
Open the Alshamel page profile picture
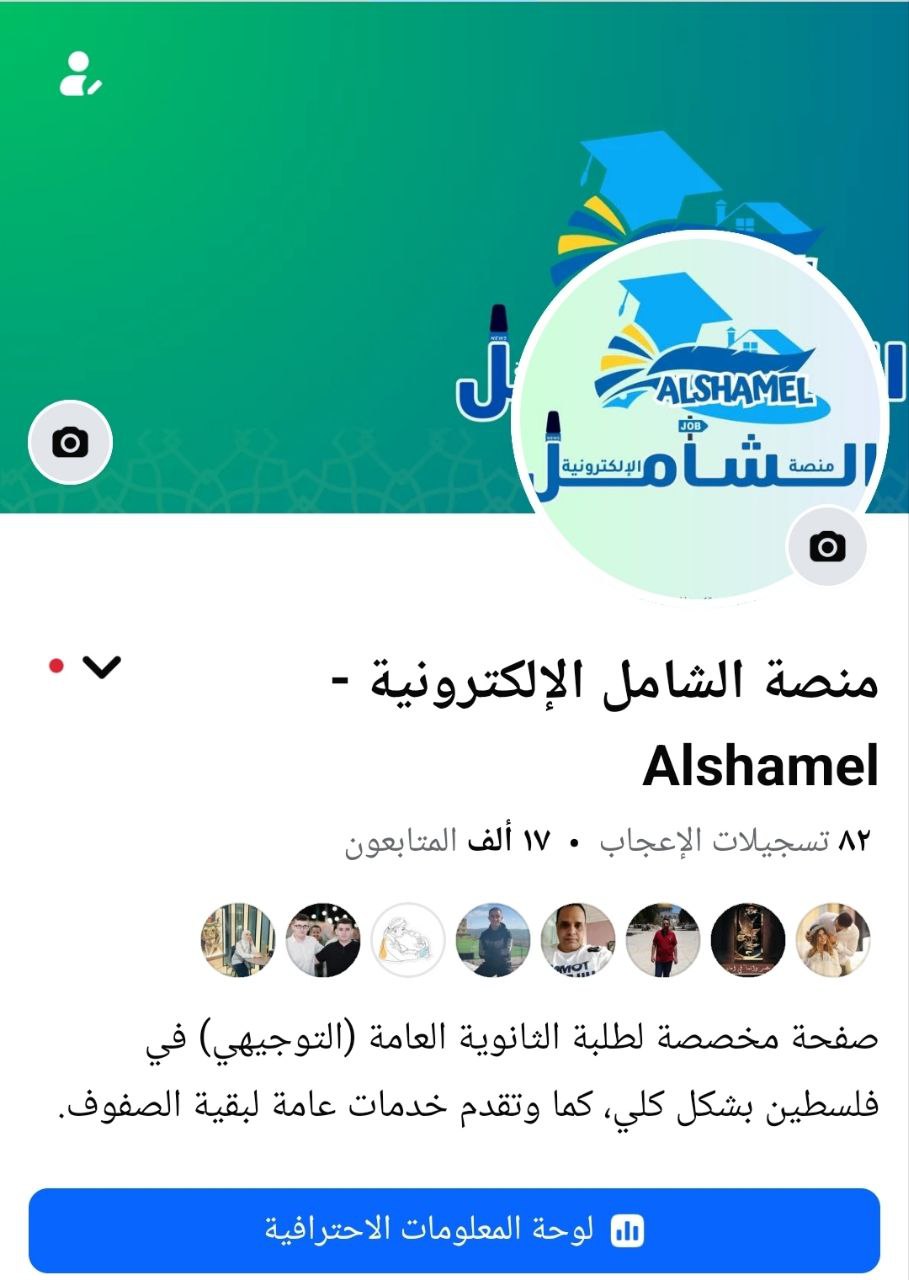[x=700, y=410]
